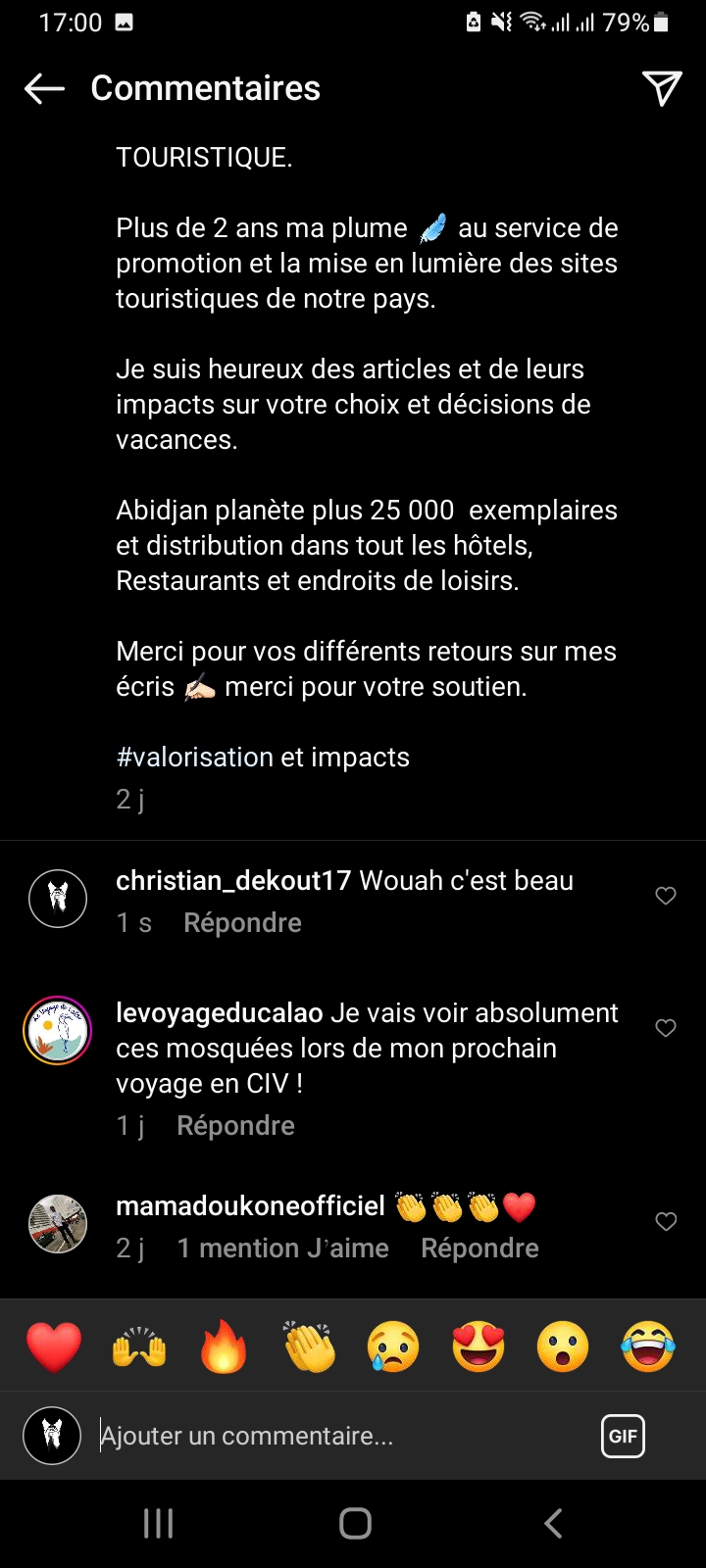Reply to levoyageducalao's comment
The width and height of the screenshot is (706, 1568).
pyautogui.click(x=235, y=1126)
